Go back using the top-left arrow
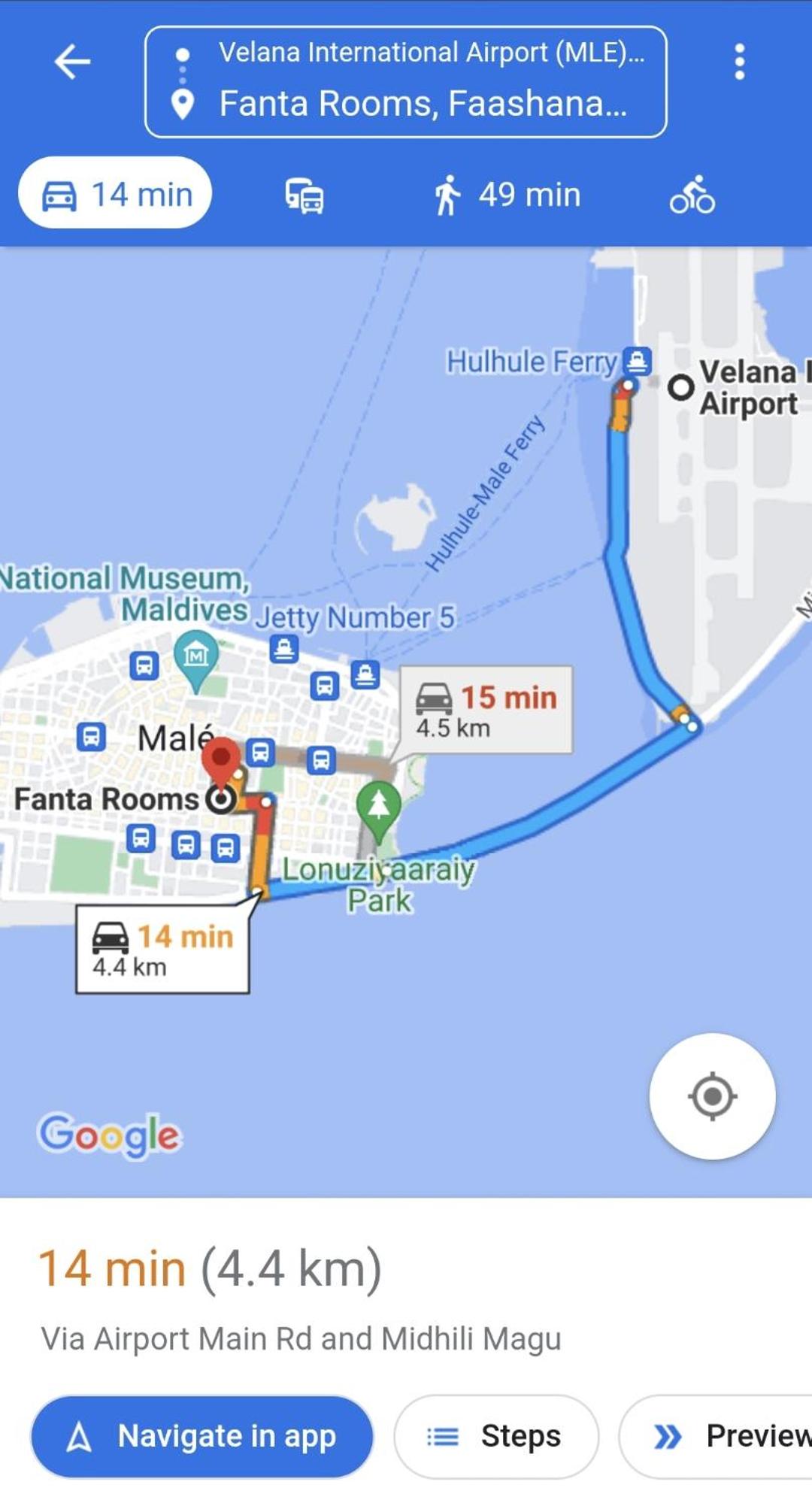This screenshot has width=812, height=1509. pos(72,62)
